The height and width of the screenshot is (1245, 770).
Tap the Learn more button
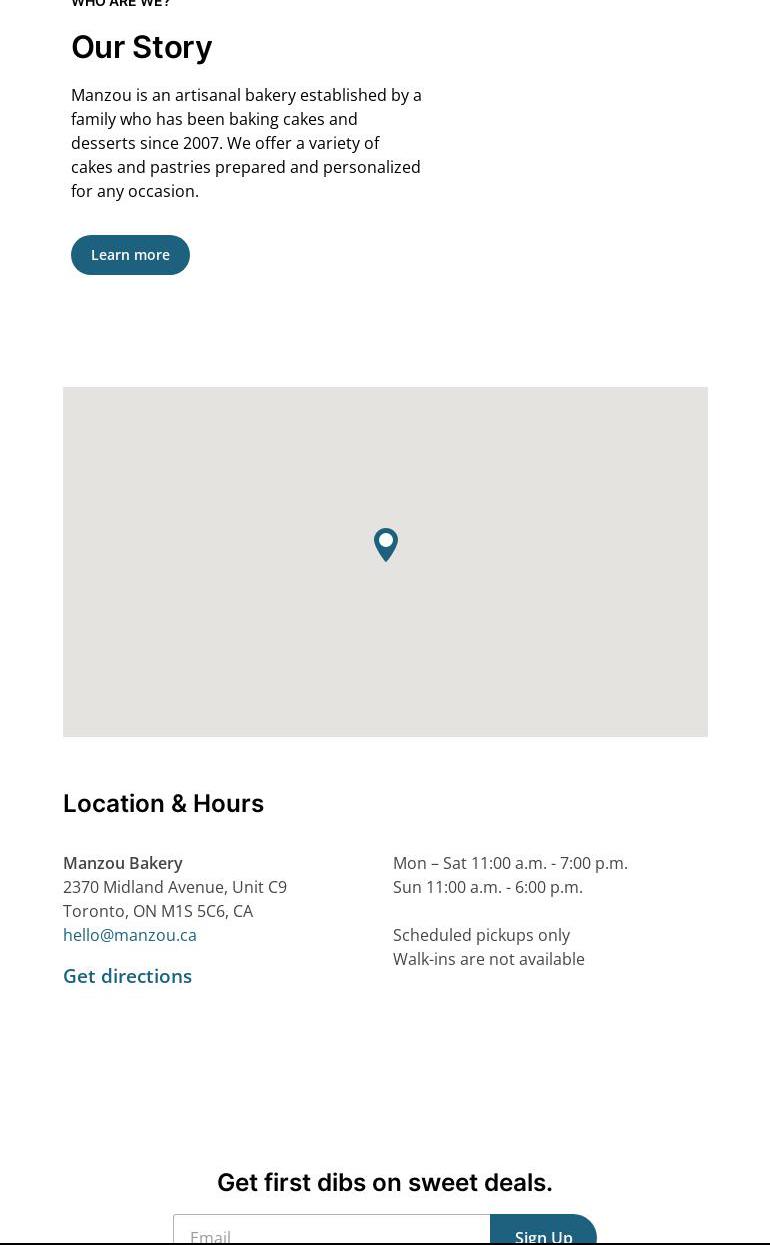(130, 255)
